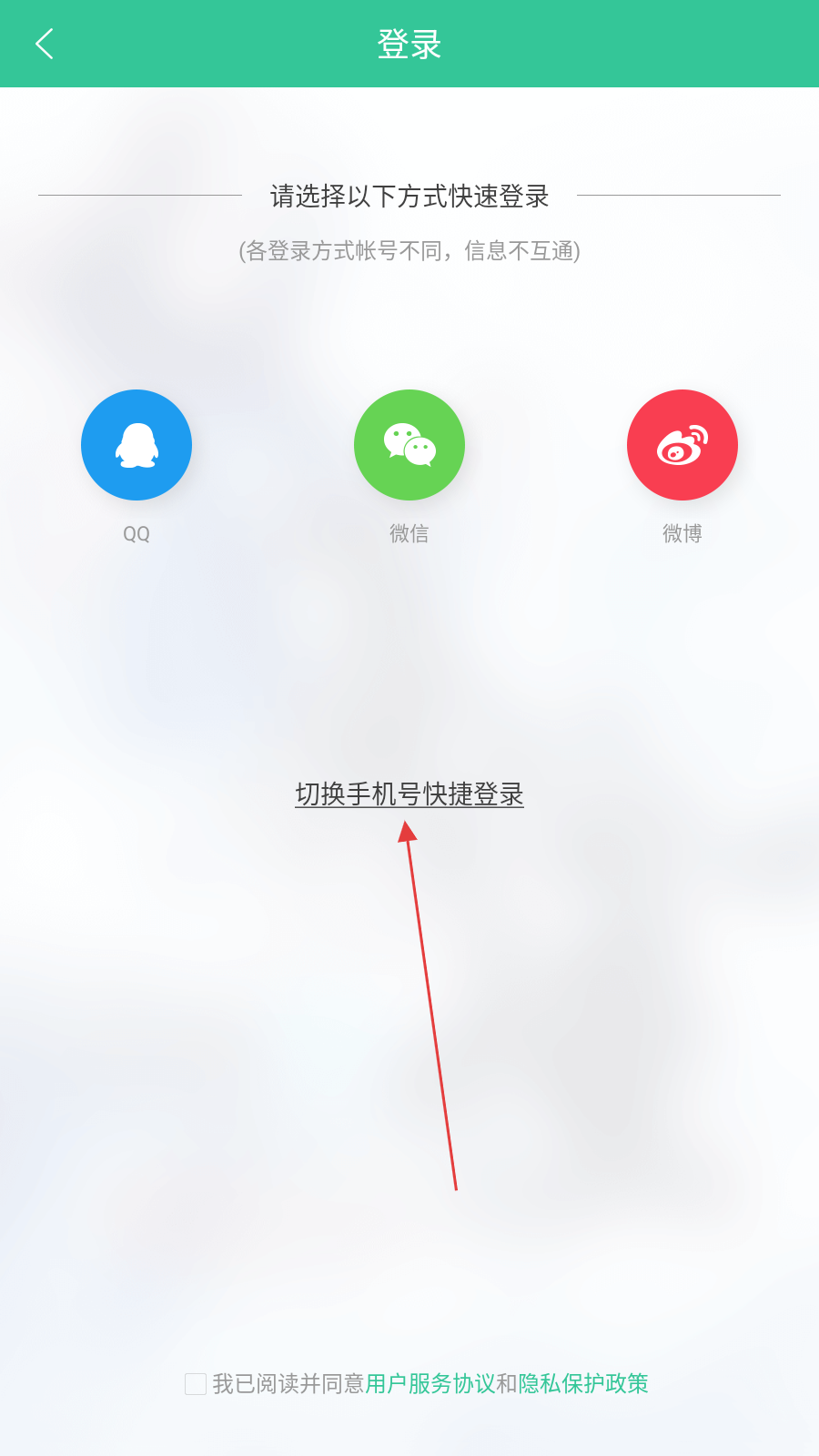Go back from the login screen
Screen dimensions: 819x1456
point(44,44)
